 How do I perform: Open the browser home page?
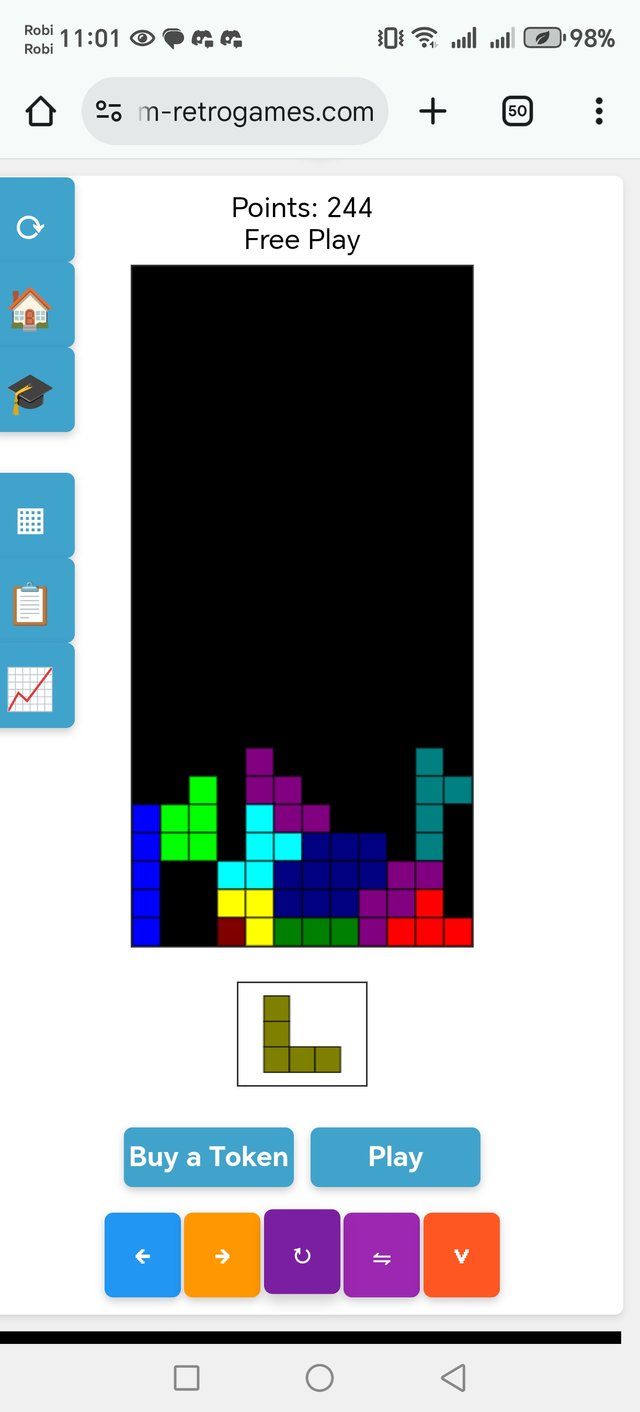[41, 111]
